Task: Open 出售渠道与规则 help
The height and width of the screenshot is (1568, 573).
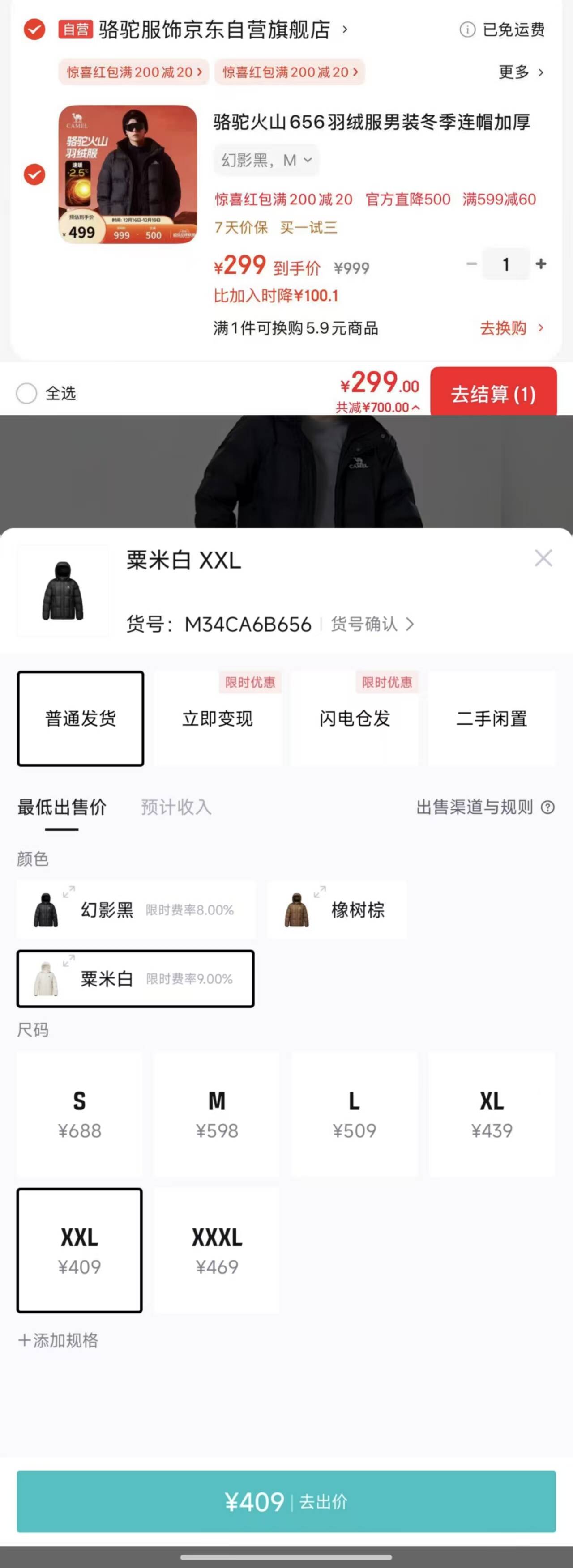Action: tap(485, 807)
